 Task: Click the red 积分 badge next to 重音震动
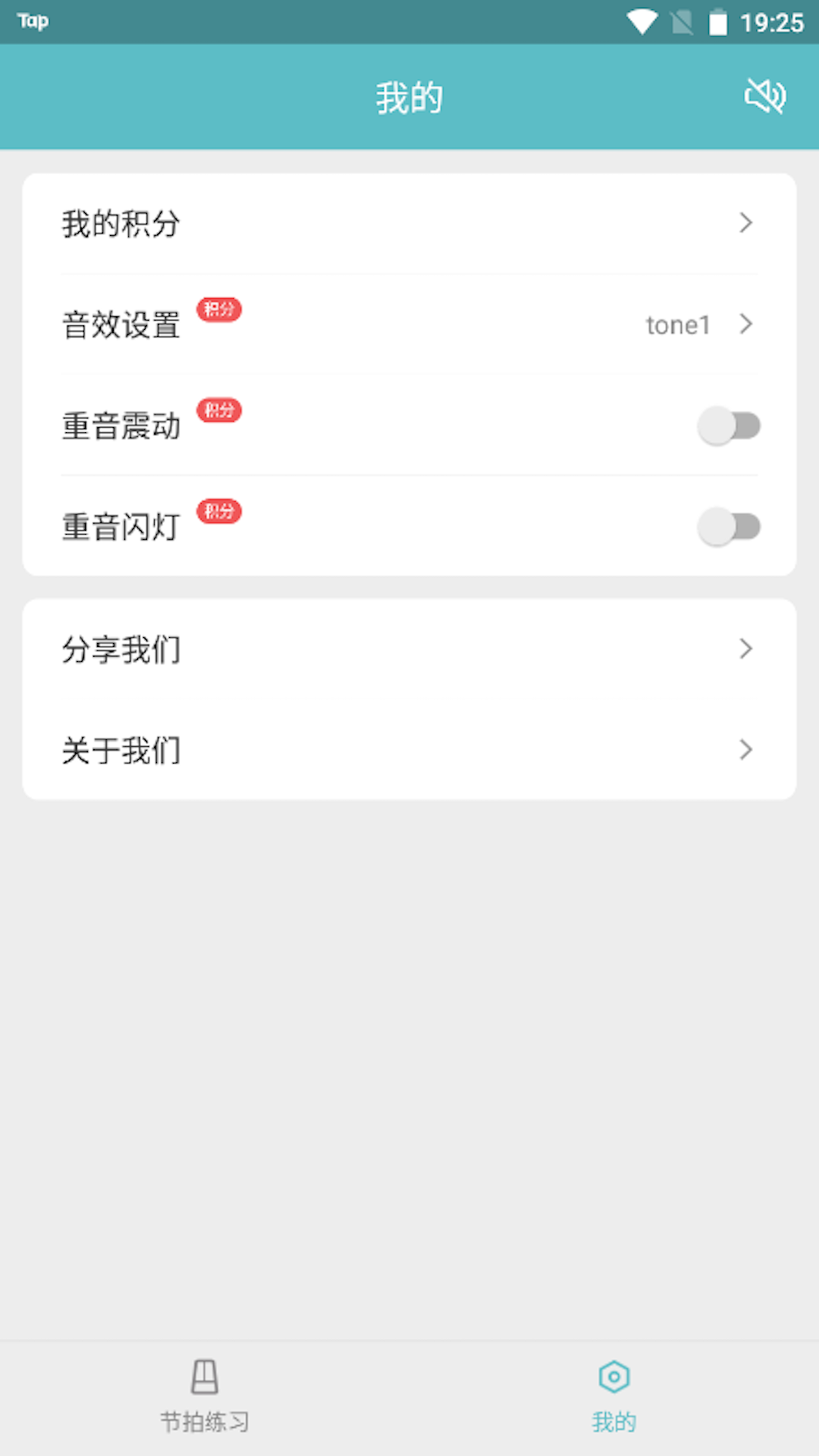pos(219,411)
